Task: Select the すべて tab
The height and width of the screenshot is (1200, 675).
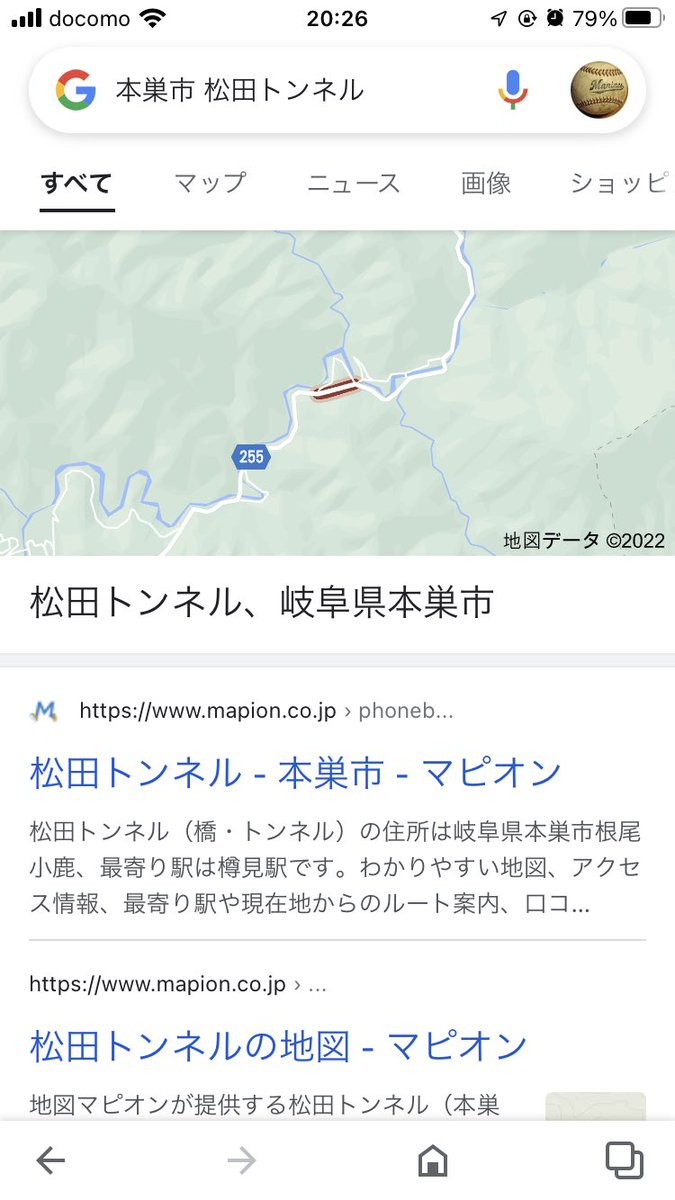Action: (77, 183)
